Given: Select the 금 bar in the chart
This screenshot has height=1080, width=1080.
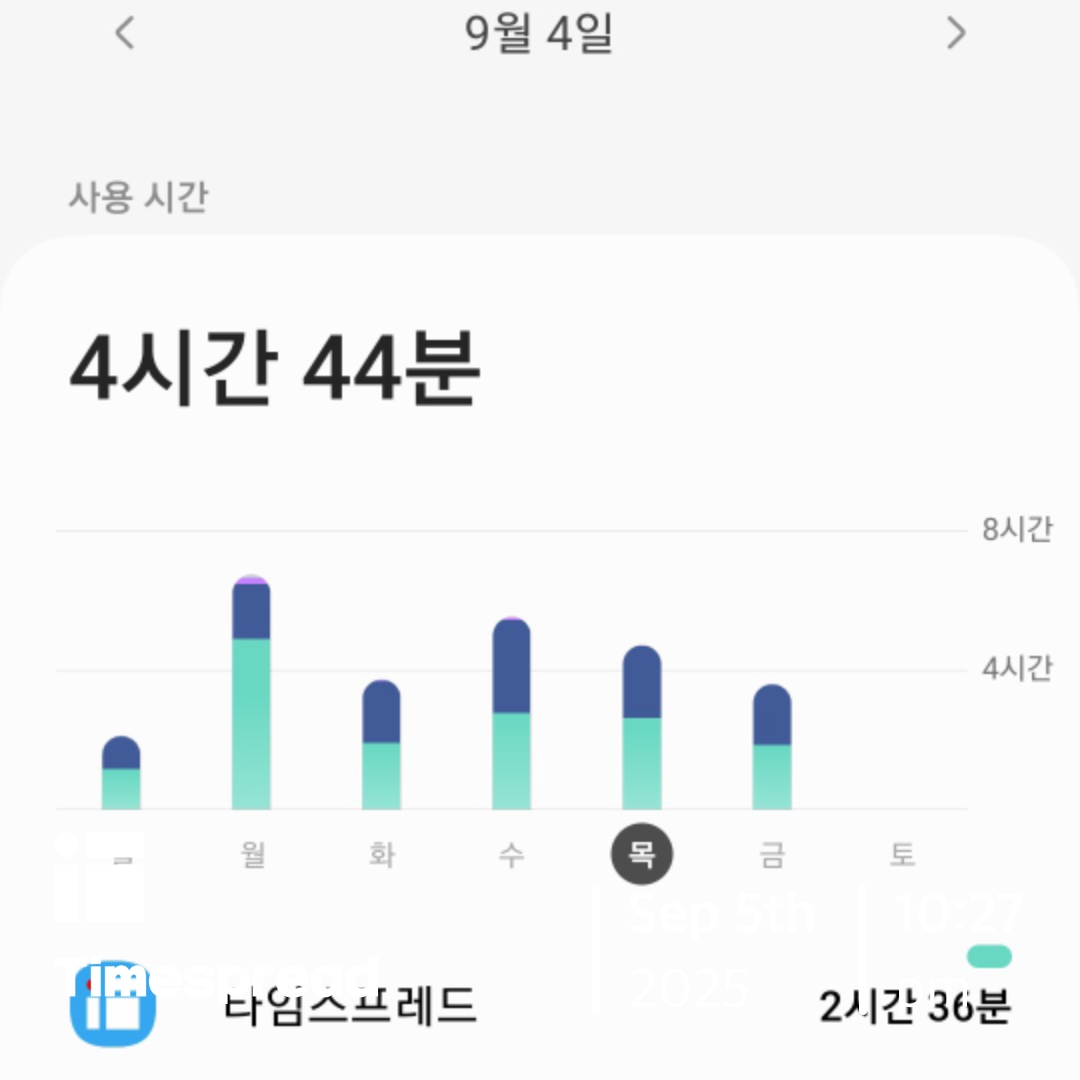Looking at the screenshot, I should (772, 748).
